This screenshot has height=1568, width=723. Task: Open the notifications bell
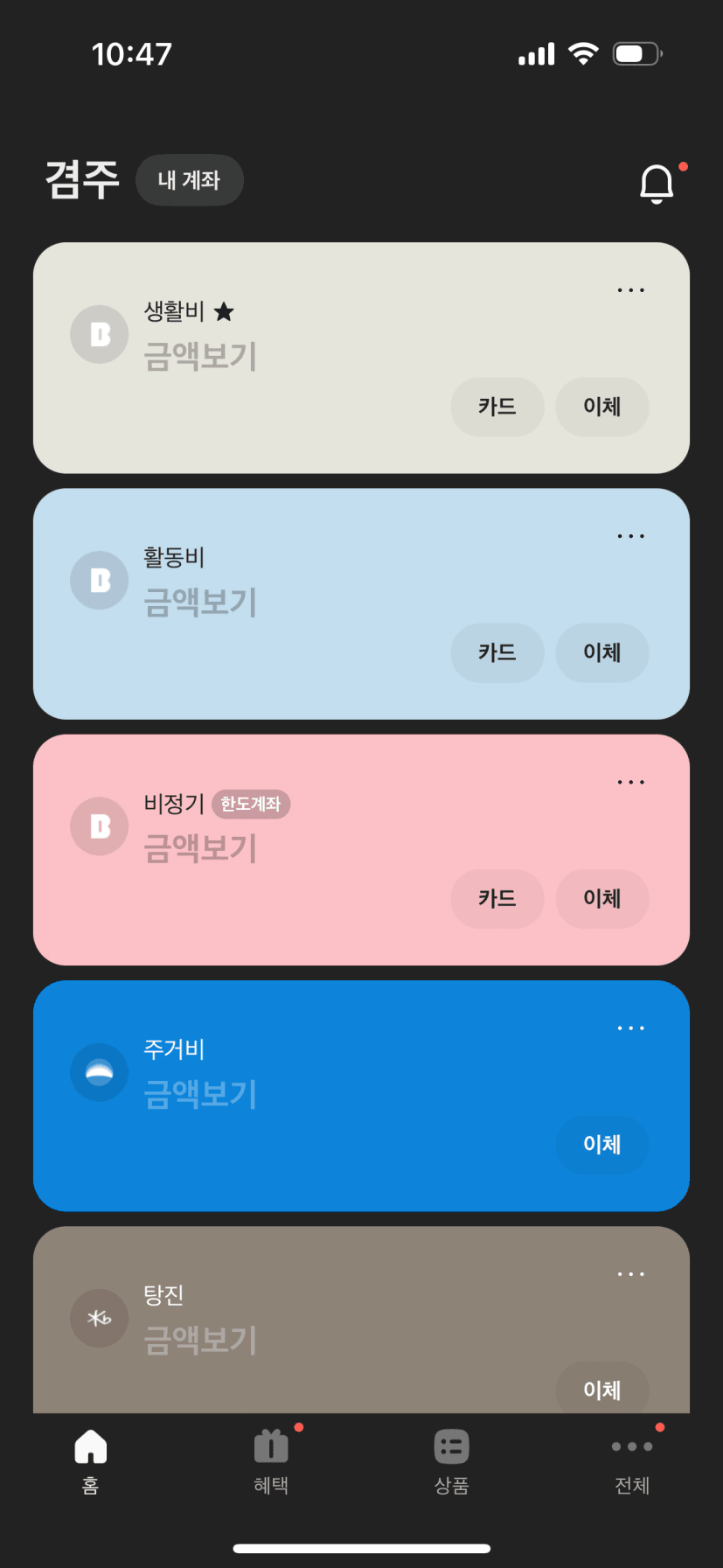pyautogui.click(x=657, y=183)
